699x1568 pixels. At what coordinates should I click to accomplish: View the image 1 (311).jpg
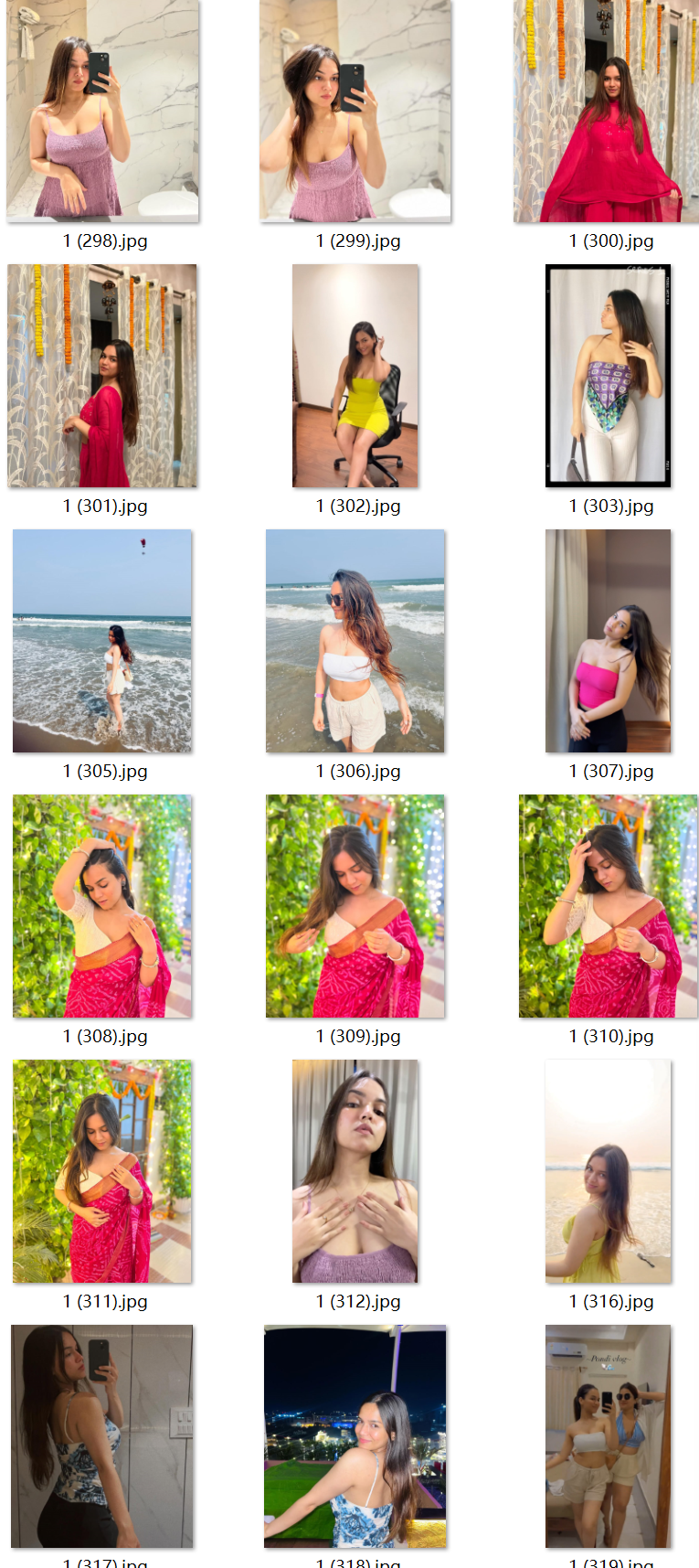click(102, 1171)
